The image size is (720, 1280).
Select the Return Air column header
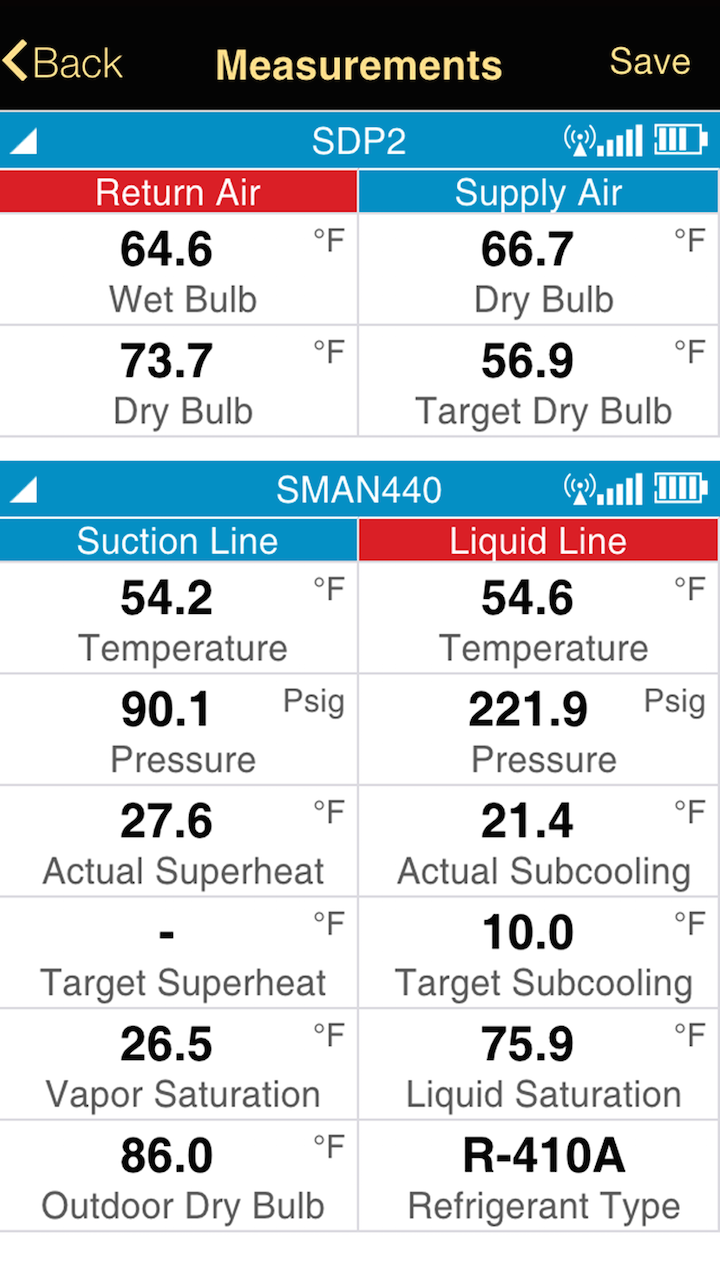(x=179, y=192)
